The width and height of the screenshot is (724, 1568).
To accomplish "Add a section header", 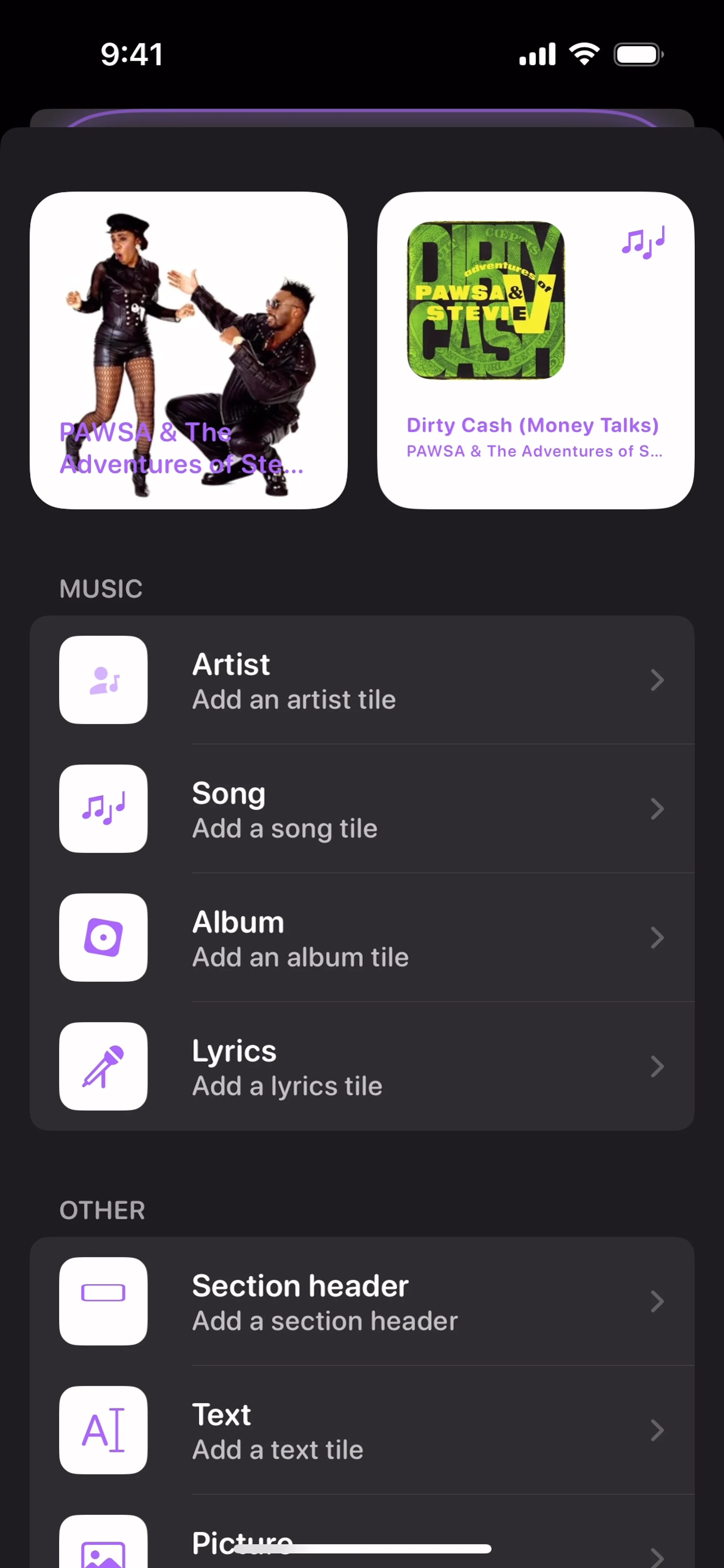I will point(362,1301).
